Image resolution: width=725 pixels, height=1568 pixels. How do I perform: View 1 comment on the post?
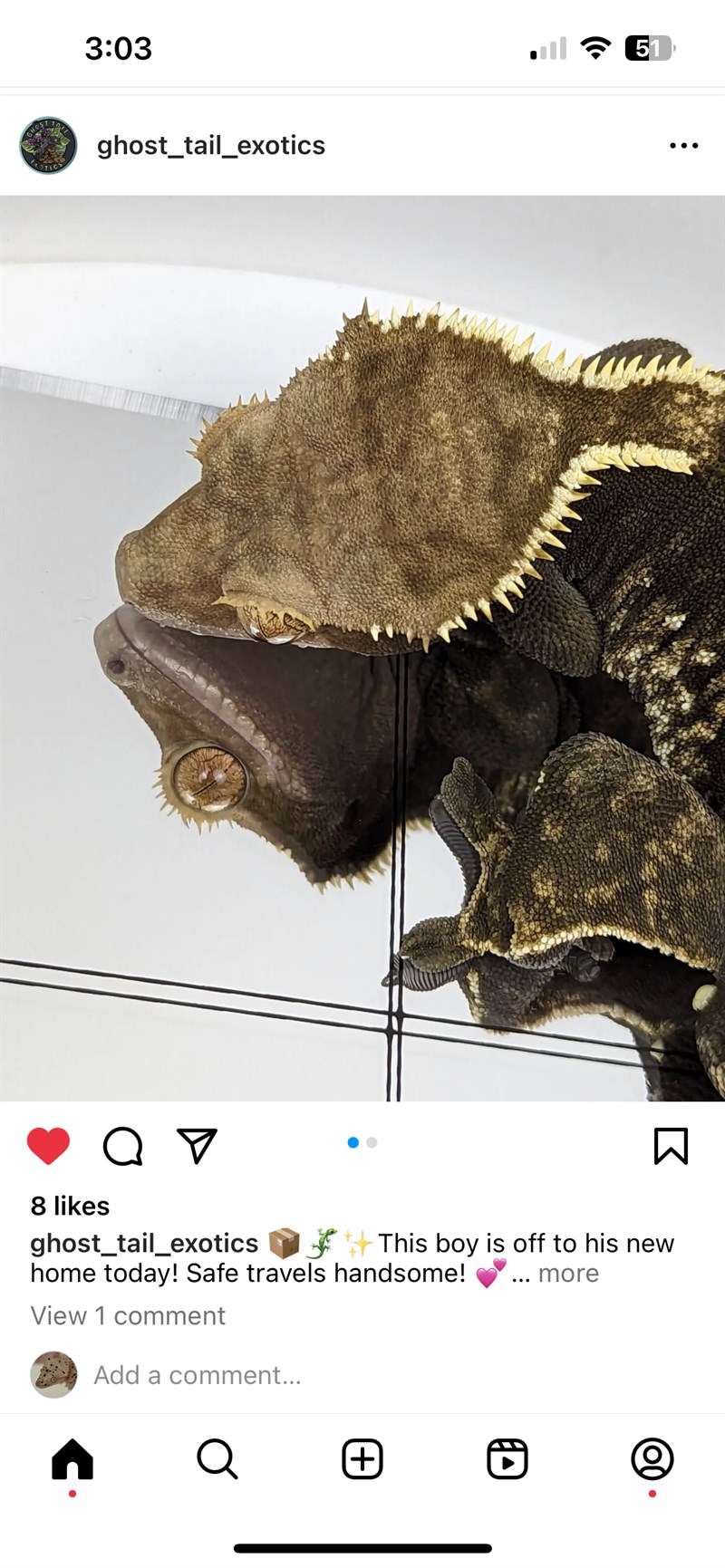(x=128, y=1315)
